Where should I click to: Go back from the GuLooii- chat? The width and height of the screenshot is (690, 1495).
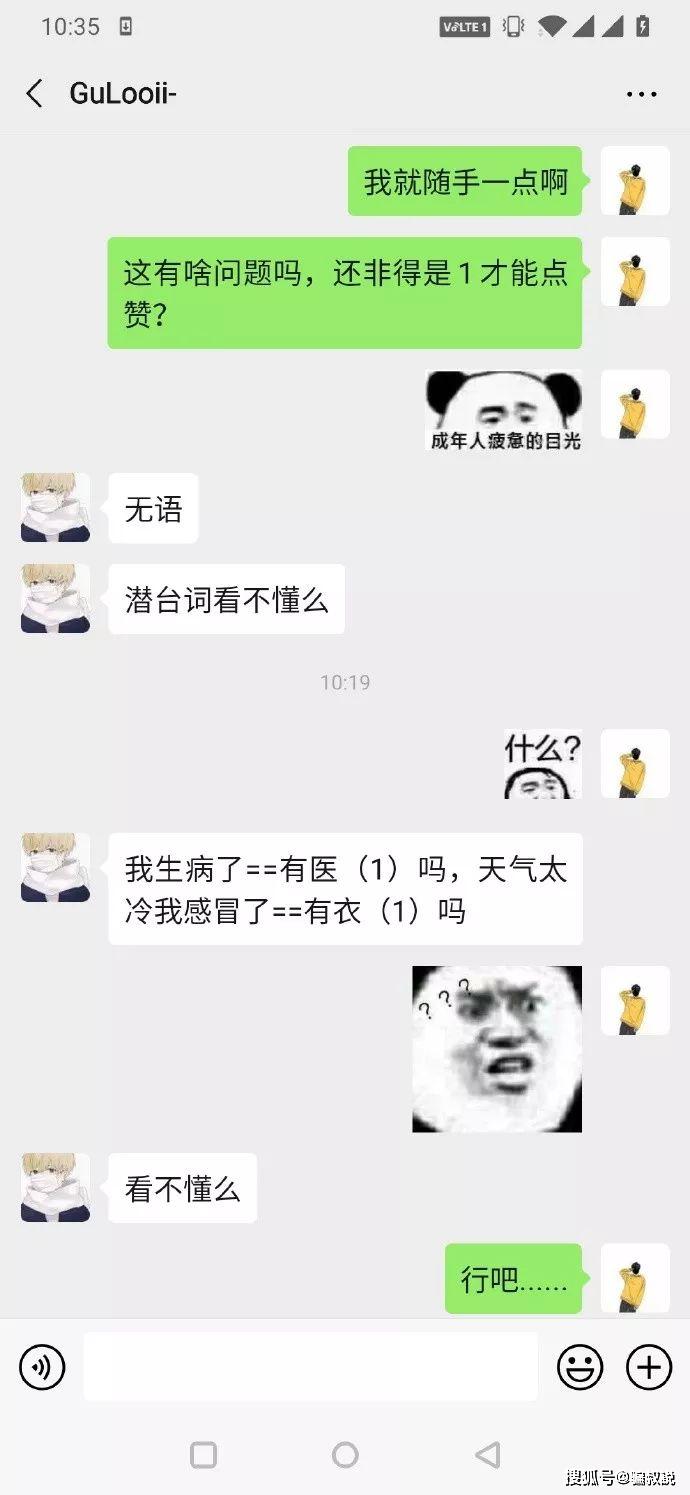point(34,94)
